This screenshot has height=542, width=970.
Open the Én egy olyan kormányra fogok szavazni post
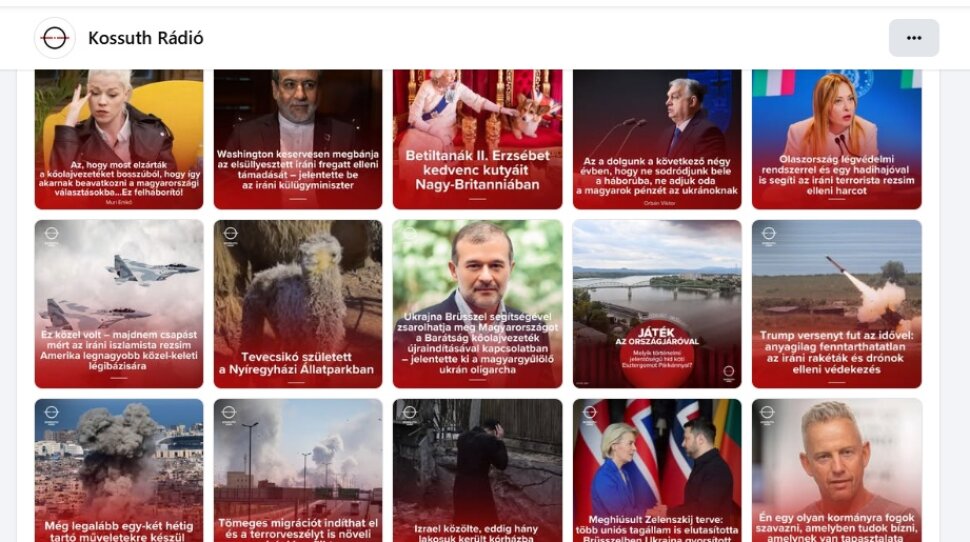click(836, 470)
